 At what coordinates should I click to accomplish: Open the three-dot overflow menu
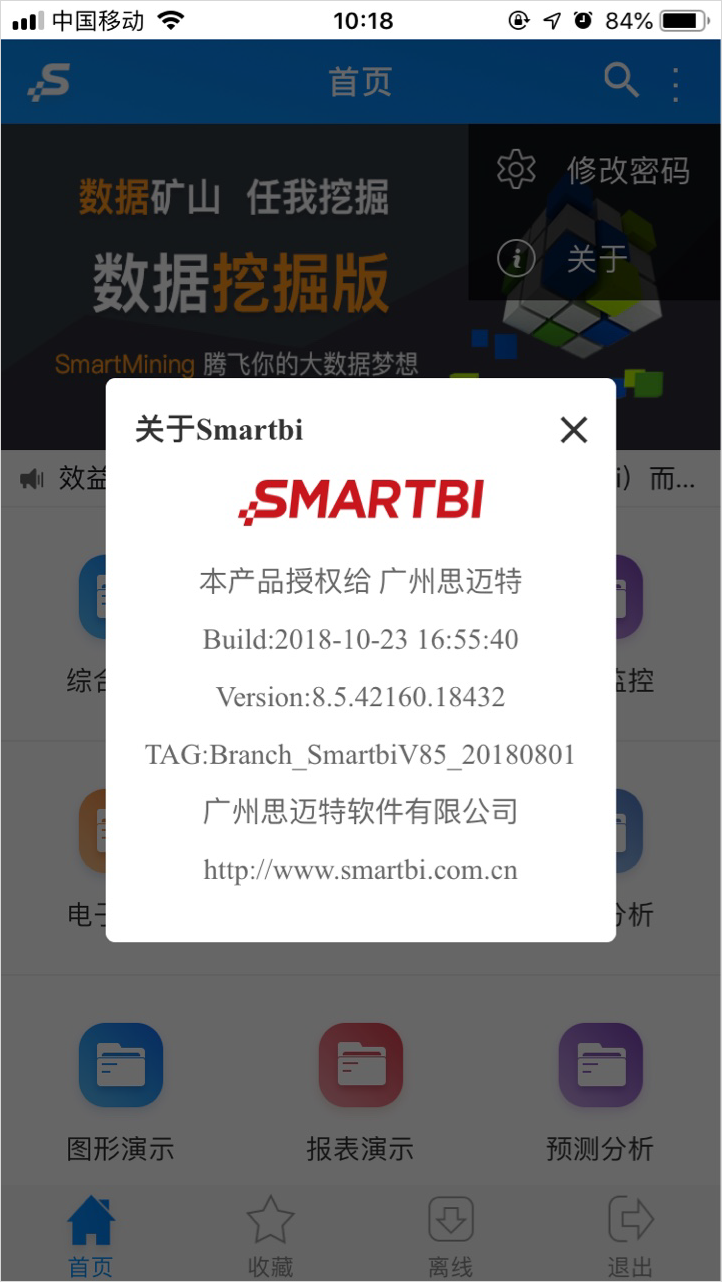[x=676, y=84]
